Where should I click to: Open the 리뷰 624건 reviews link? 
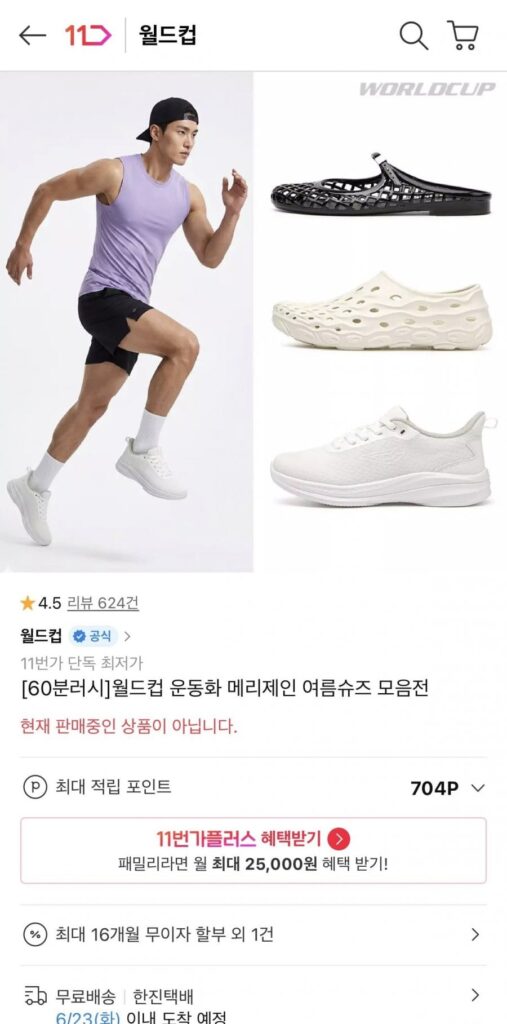[x=103, y=603]
